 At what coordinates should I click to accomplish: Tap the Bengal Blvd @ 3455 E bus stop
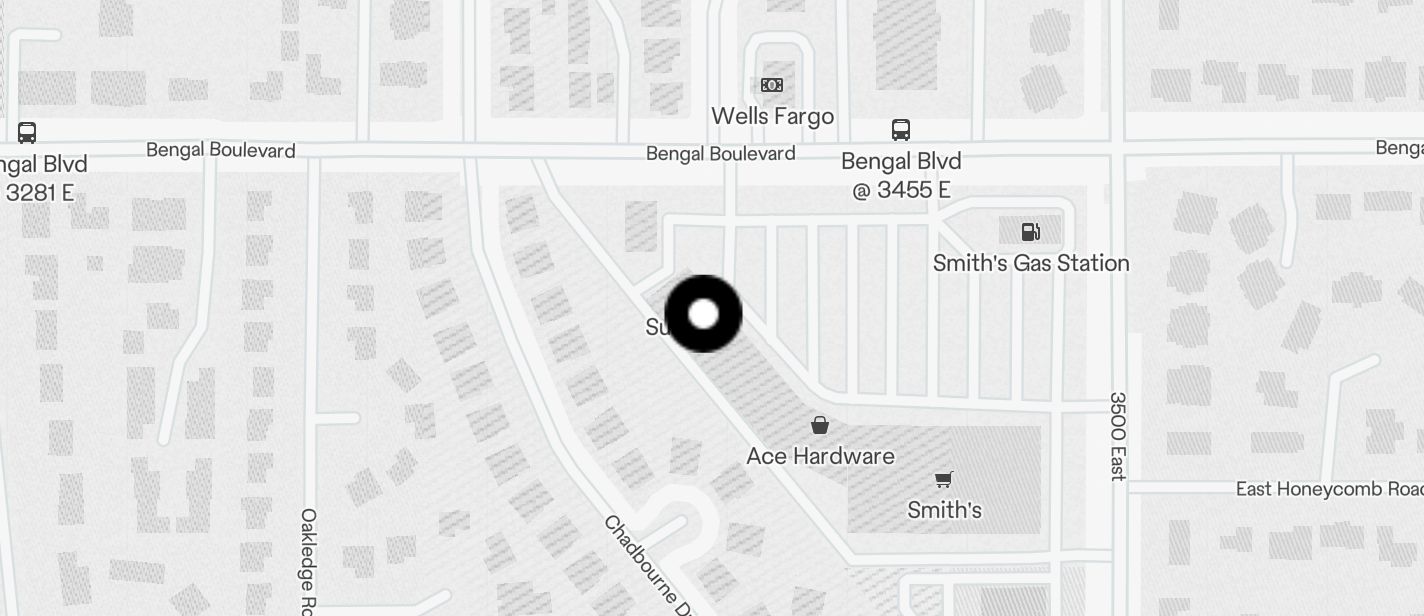click(901, 129)
